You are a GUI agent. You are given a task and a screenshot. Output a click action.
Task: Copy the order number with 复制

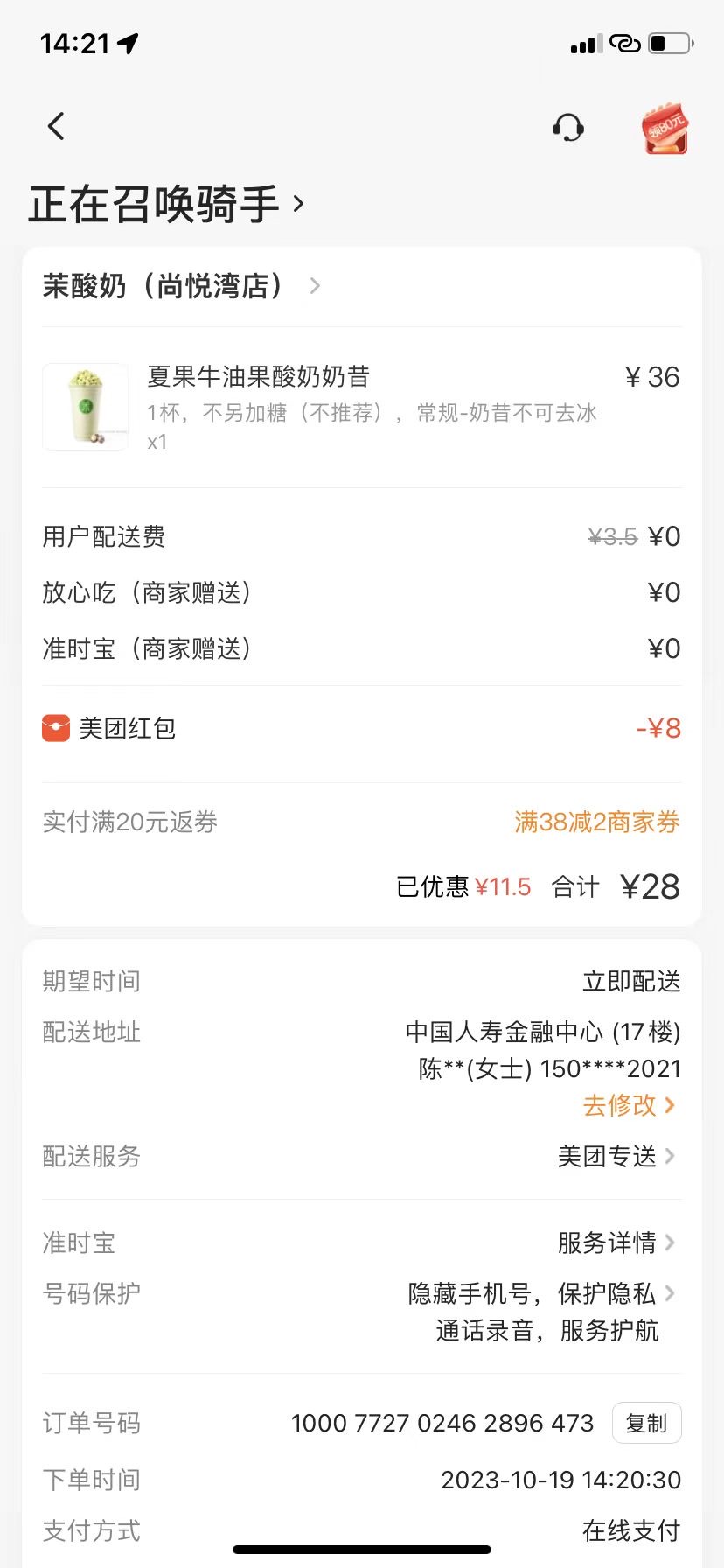(x=647, y=1423)
